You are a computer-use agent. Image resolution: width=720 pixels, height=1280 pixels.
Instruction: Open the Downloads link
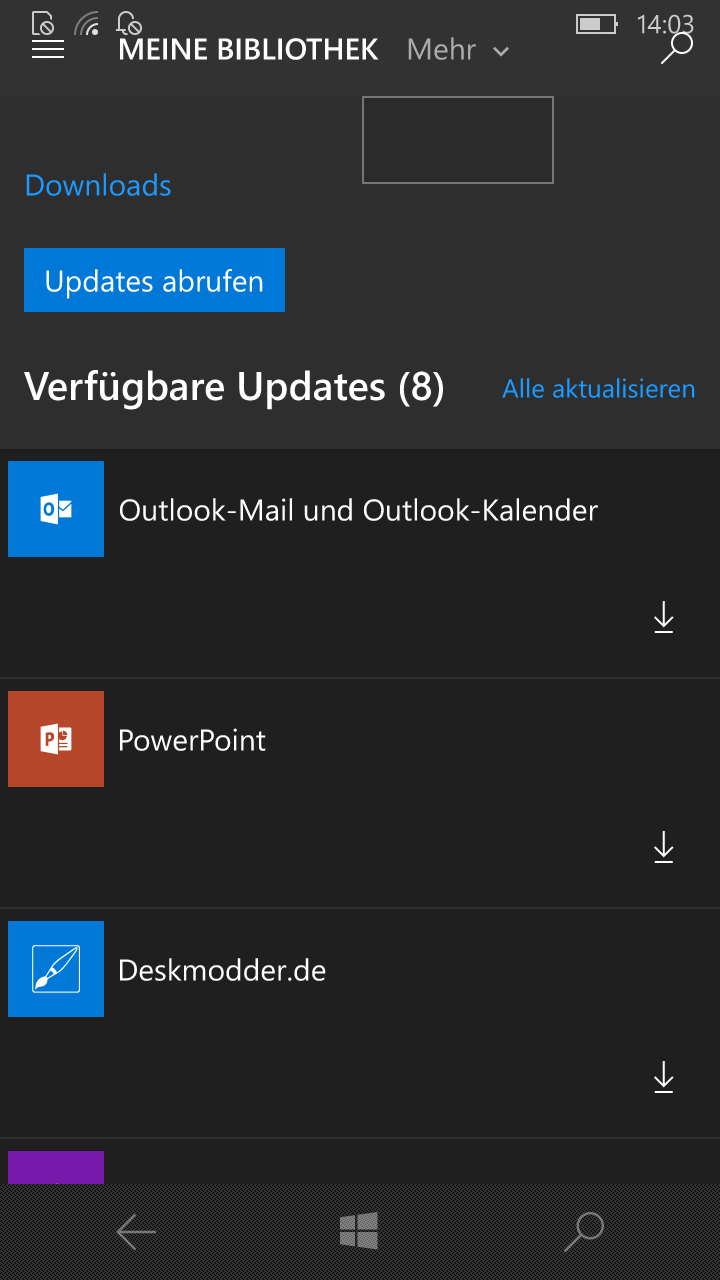click(98, 185)
